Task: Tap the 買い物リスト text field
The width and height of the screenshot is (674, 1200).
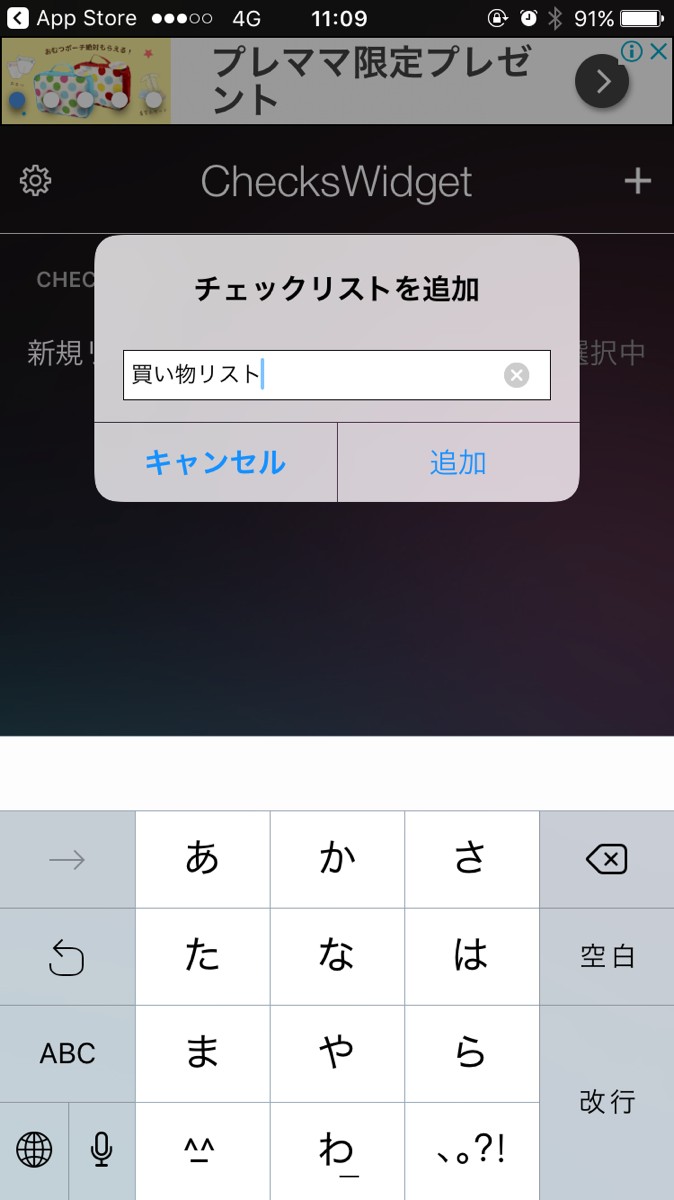Action: click(310, 375)
